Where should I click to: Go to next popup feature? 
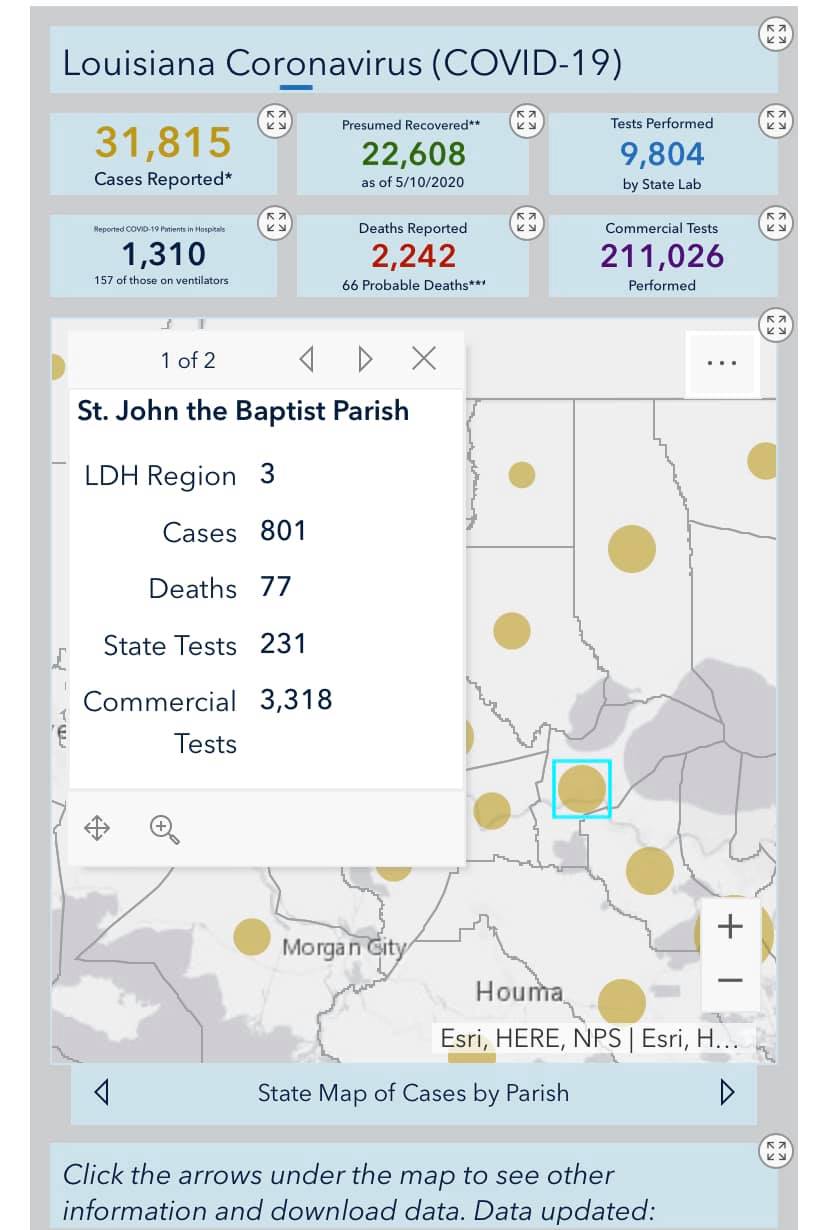pyautogui.click(x=366, y=359)
